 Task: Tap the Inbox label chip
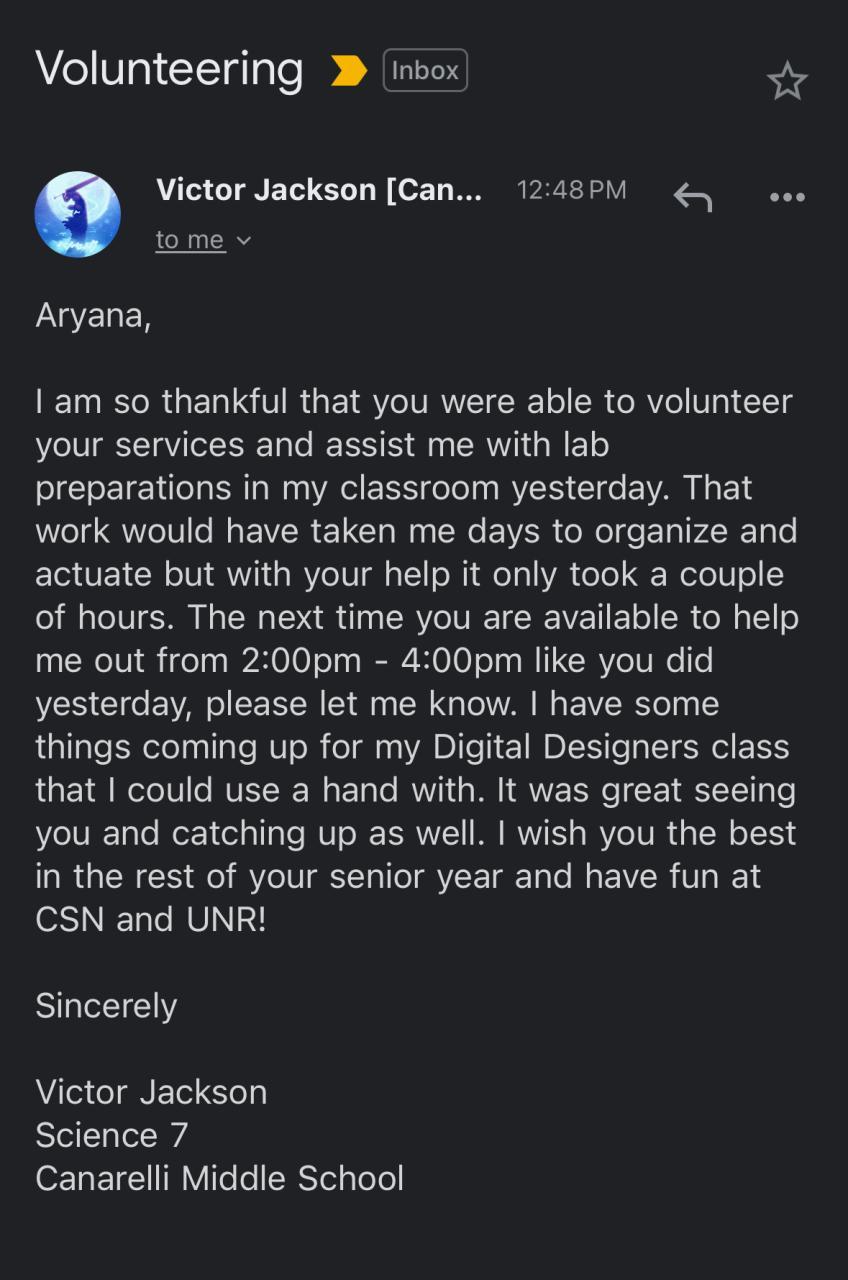pyautogui.click(x=425, y=71)
